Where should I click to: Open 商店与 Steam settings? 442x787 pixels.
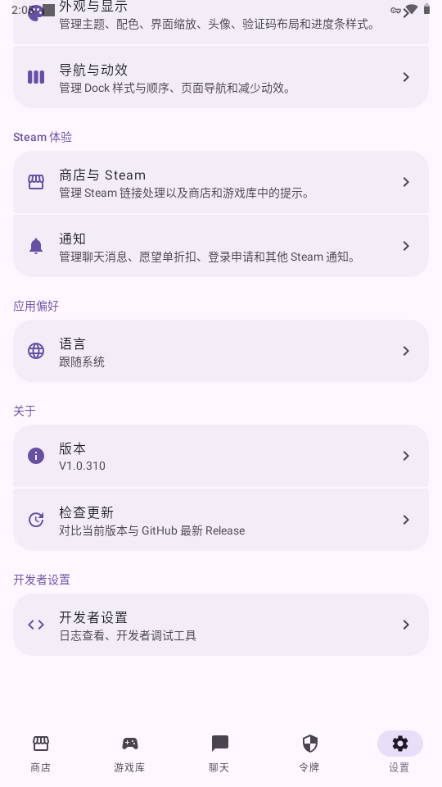[221, 182]
